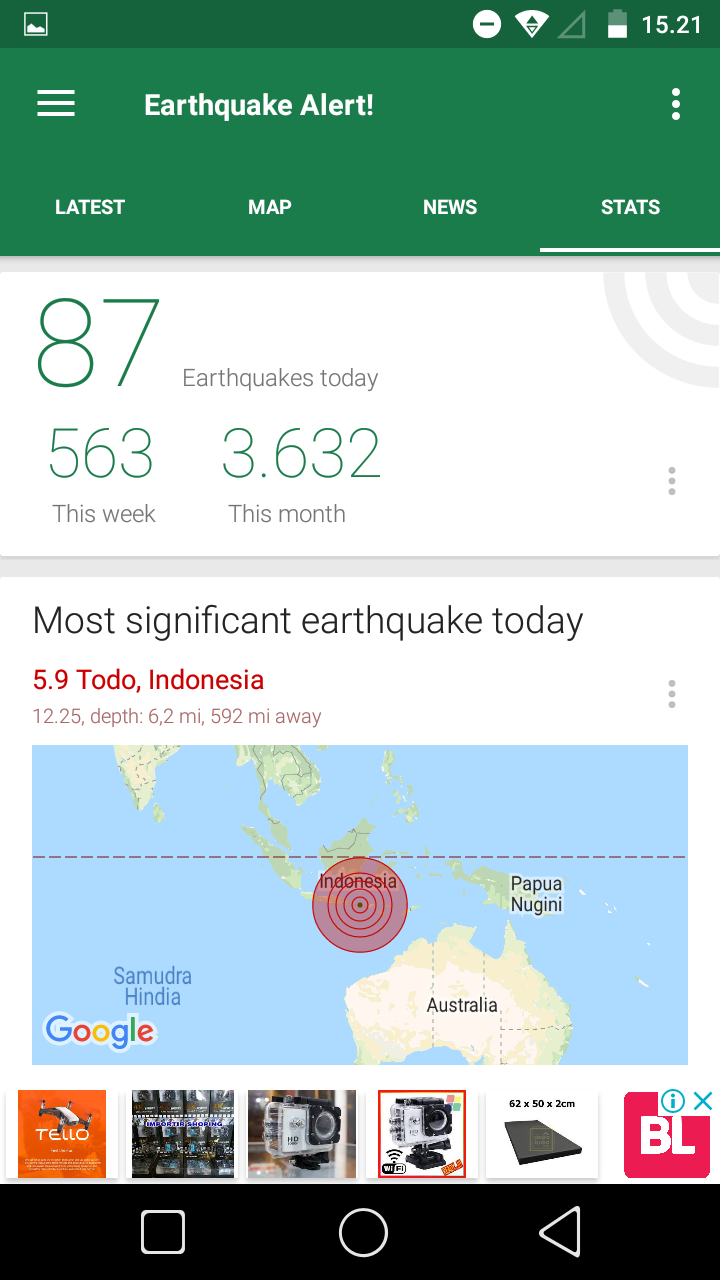Select the Stats tab
This screenshot has width=720, height=1280.
630,207
